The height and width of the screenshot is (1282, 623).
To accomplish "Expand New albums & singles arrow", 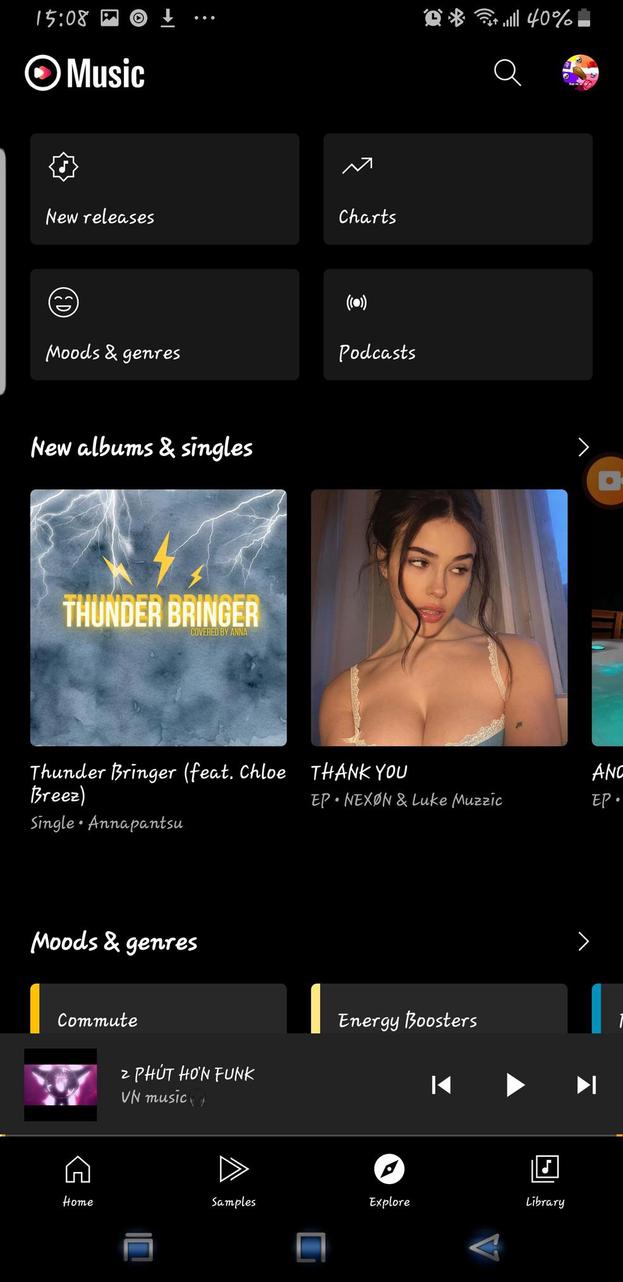I will click(583, 447).
